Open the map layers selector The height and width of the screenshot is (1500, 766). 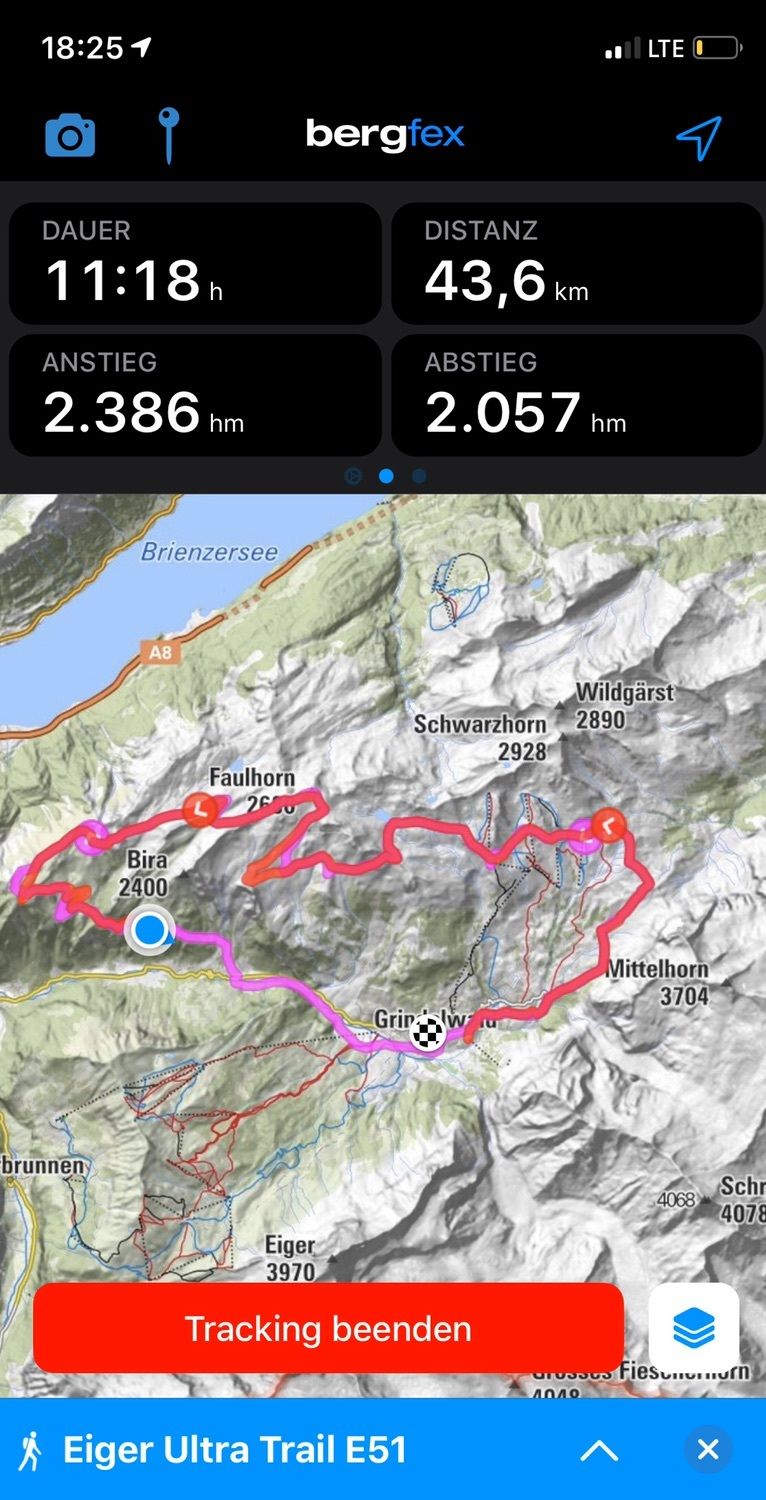tap(694, 1328)
